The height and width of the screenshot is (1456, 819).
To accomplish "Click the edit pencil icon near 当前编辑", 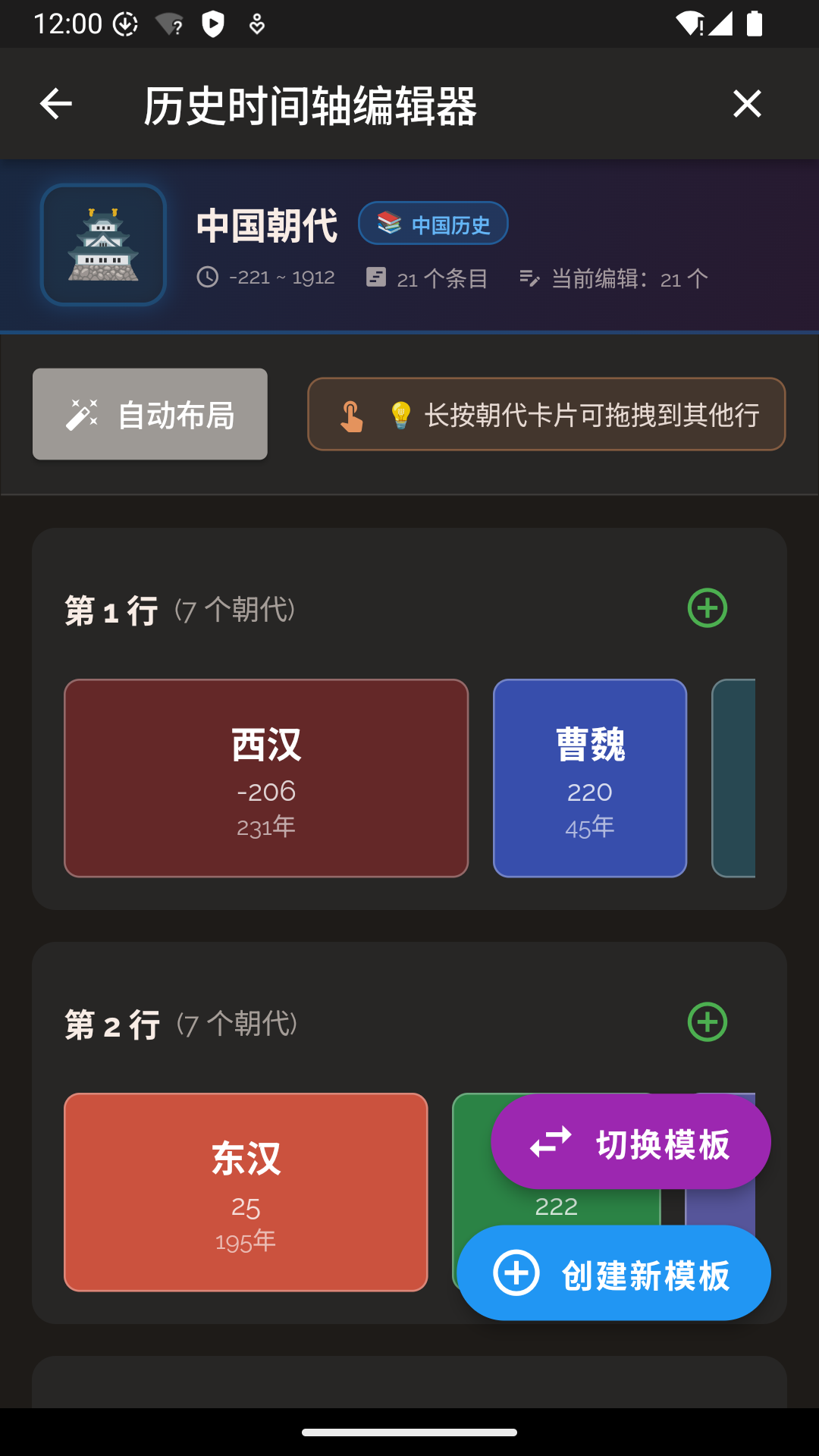I will [x=529, y=278].
